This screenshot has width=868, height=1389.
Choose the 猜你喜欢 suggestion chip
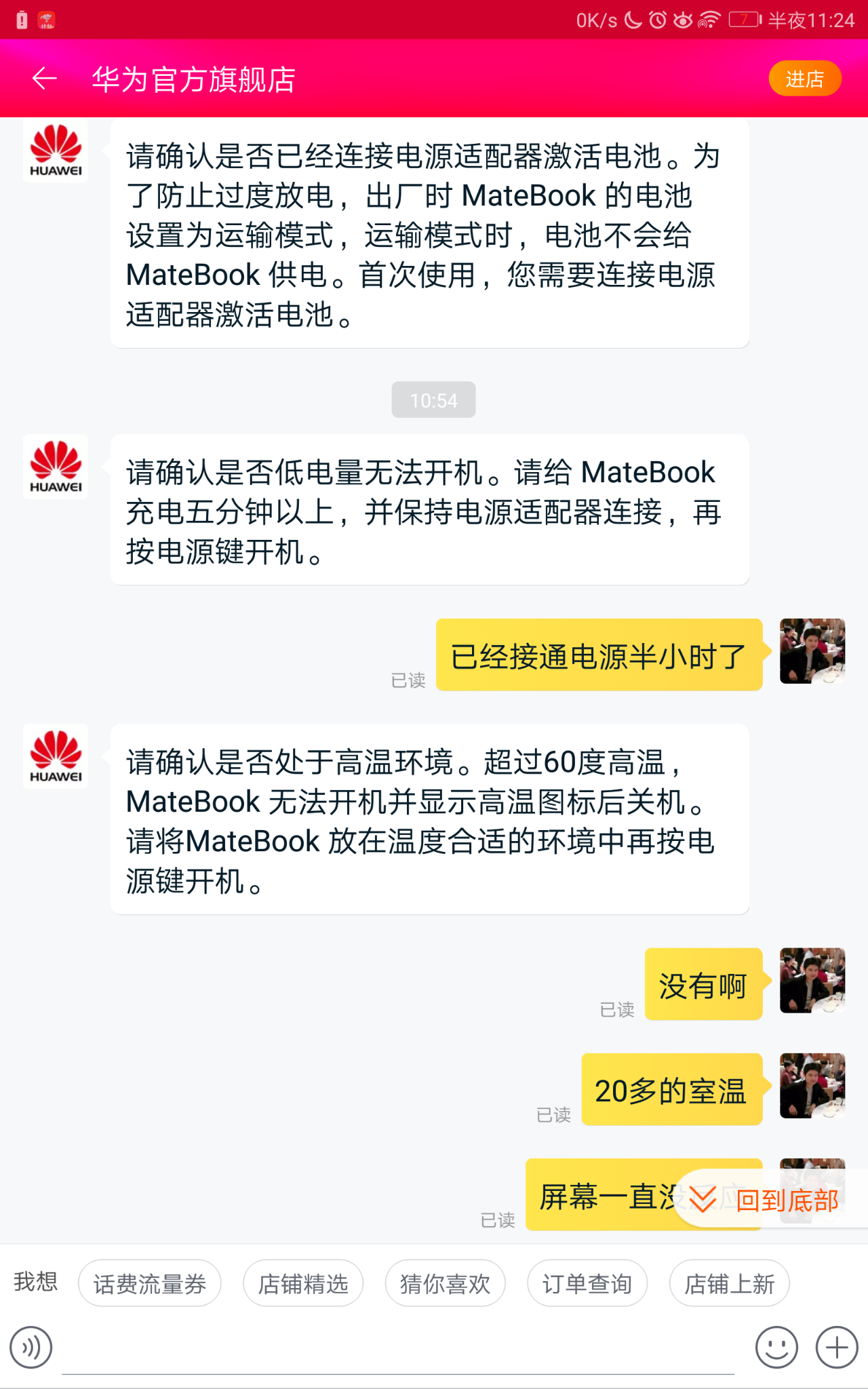coord(445,1283)
